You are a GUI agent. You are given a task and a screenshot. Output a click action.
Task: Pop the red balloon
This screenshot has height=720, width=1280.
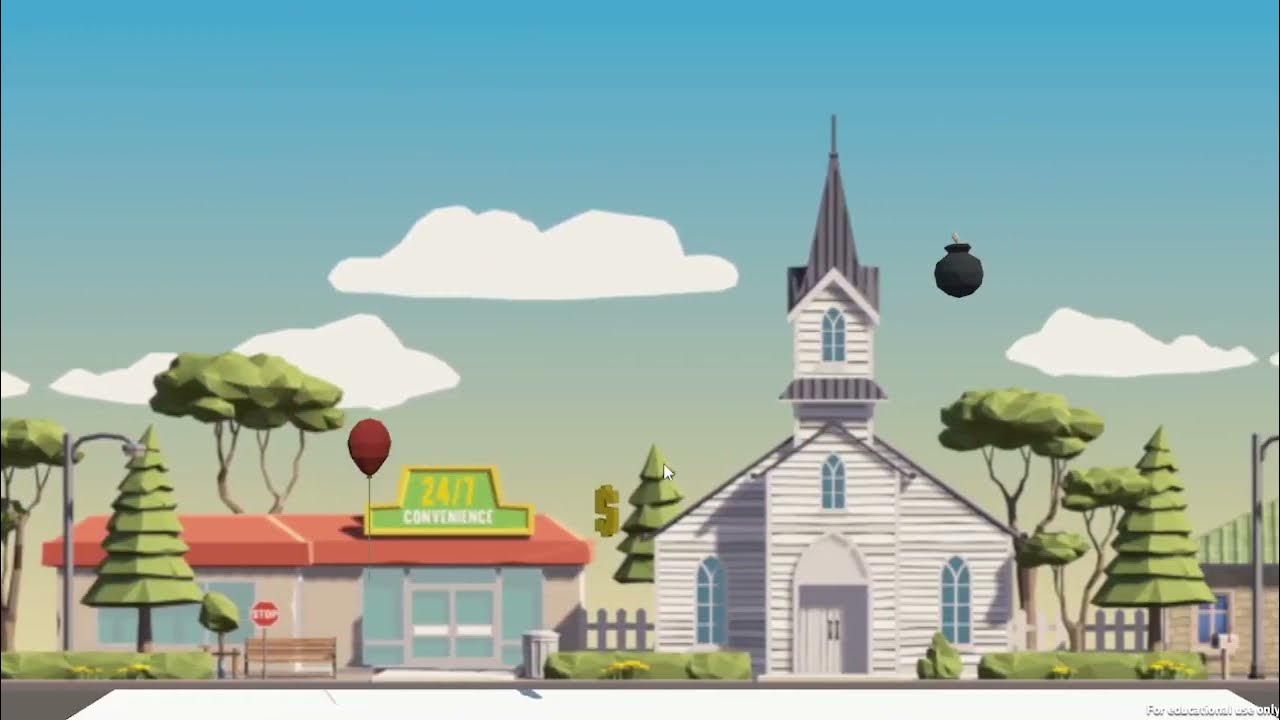pyautogui.click(x=369, y=447)
